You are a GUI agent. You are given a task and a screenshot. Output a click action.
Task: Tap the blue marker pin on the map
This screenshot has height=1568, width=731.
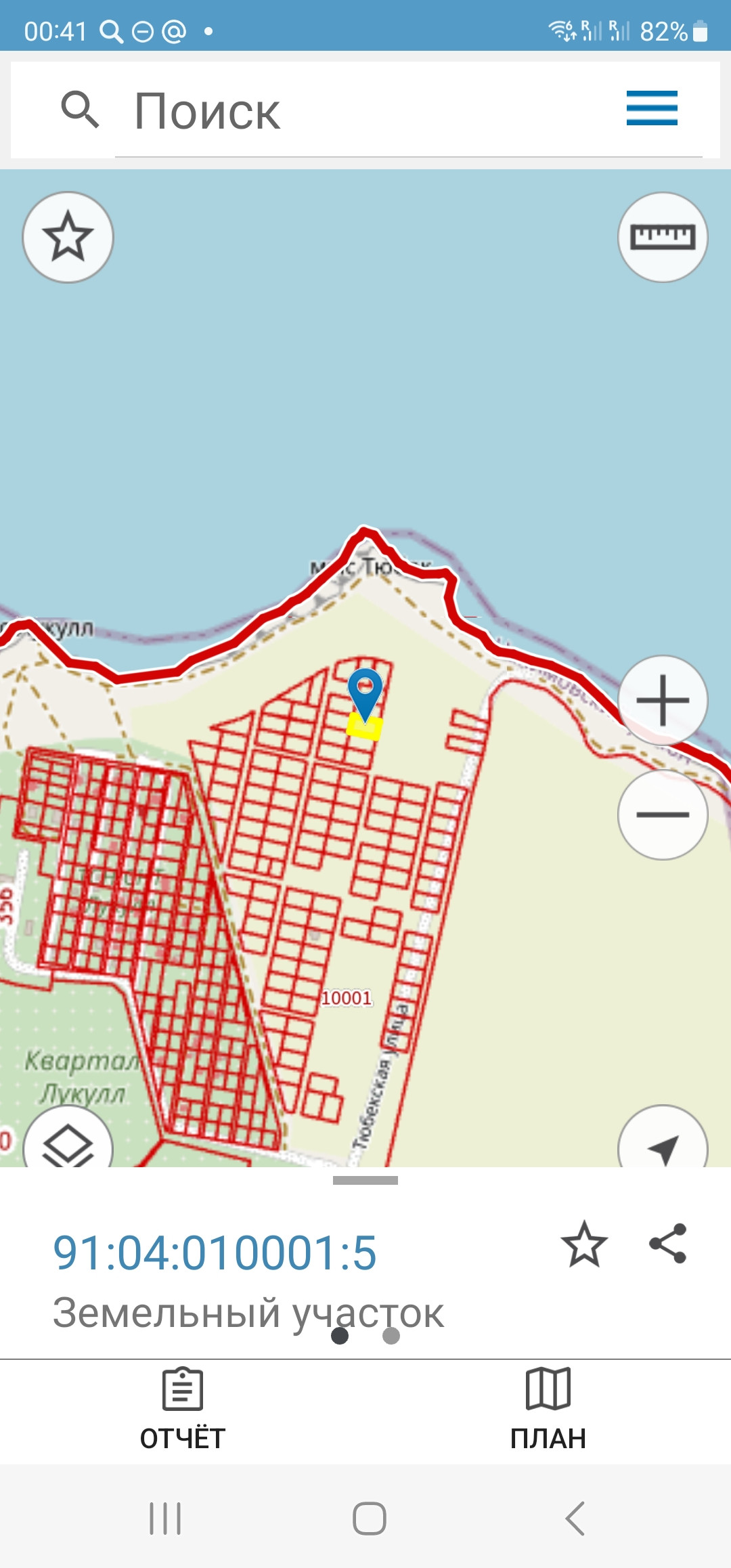tap(365, 689)
